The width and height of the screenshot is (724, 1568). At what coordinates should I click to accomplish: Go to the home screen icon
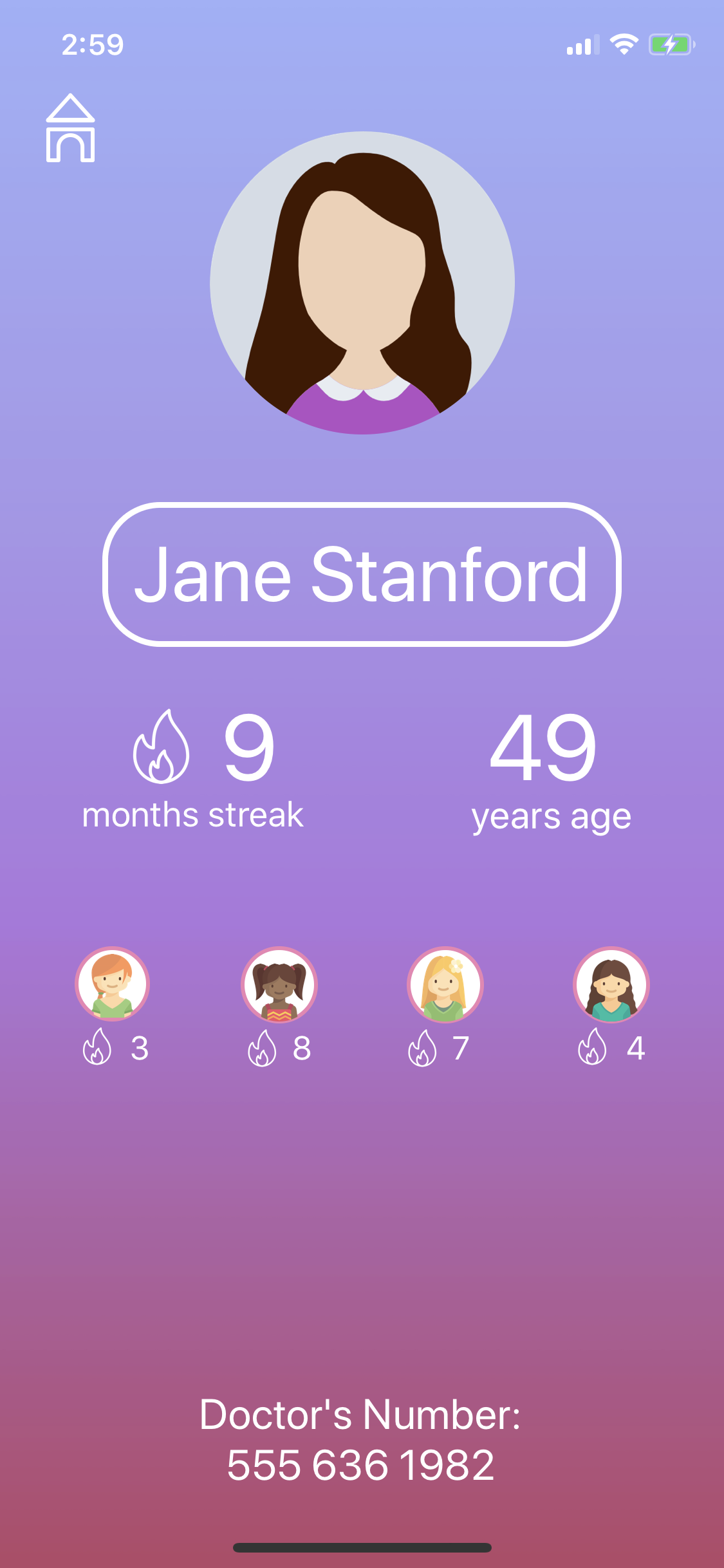click(71, 128)
